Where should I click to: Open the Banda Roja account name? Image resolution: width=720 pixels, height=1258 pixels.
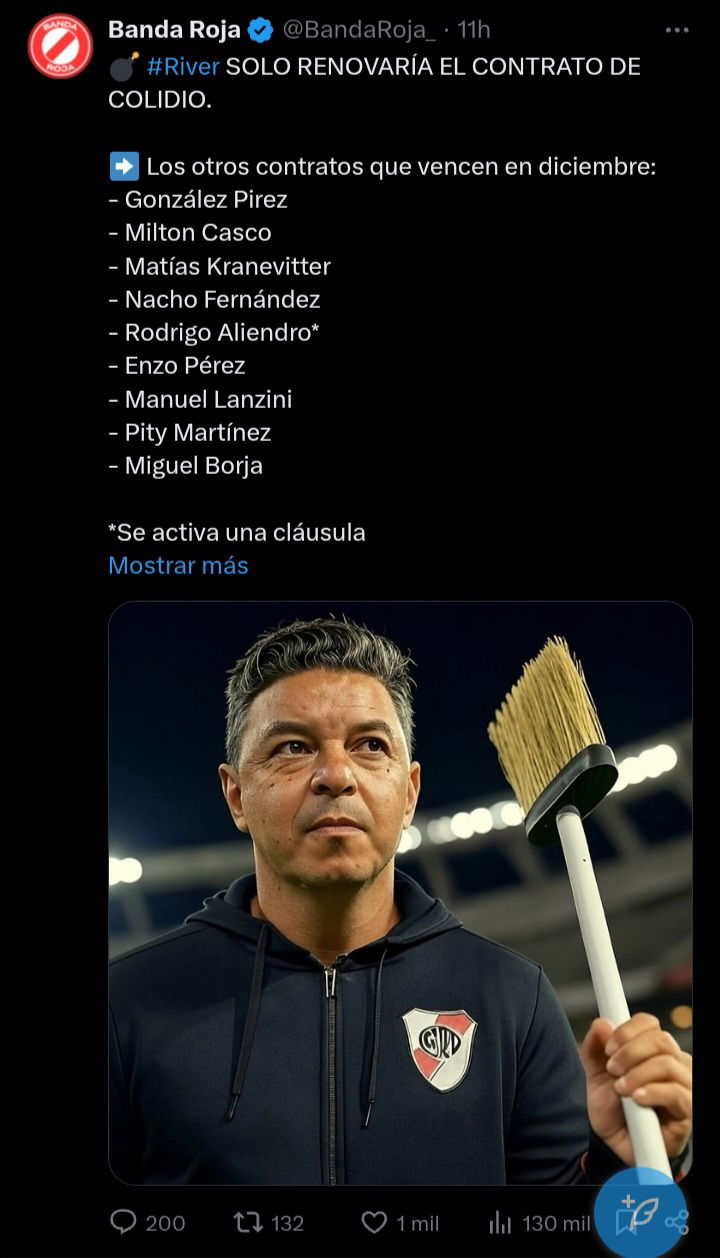pyautogui.click(x=174, y=30)
